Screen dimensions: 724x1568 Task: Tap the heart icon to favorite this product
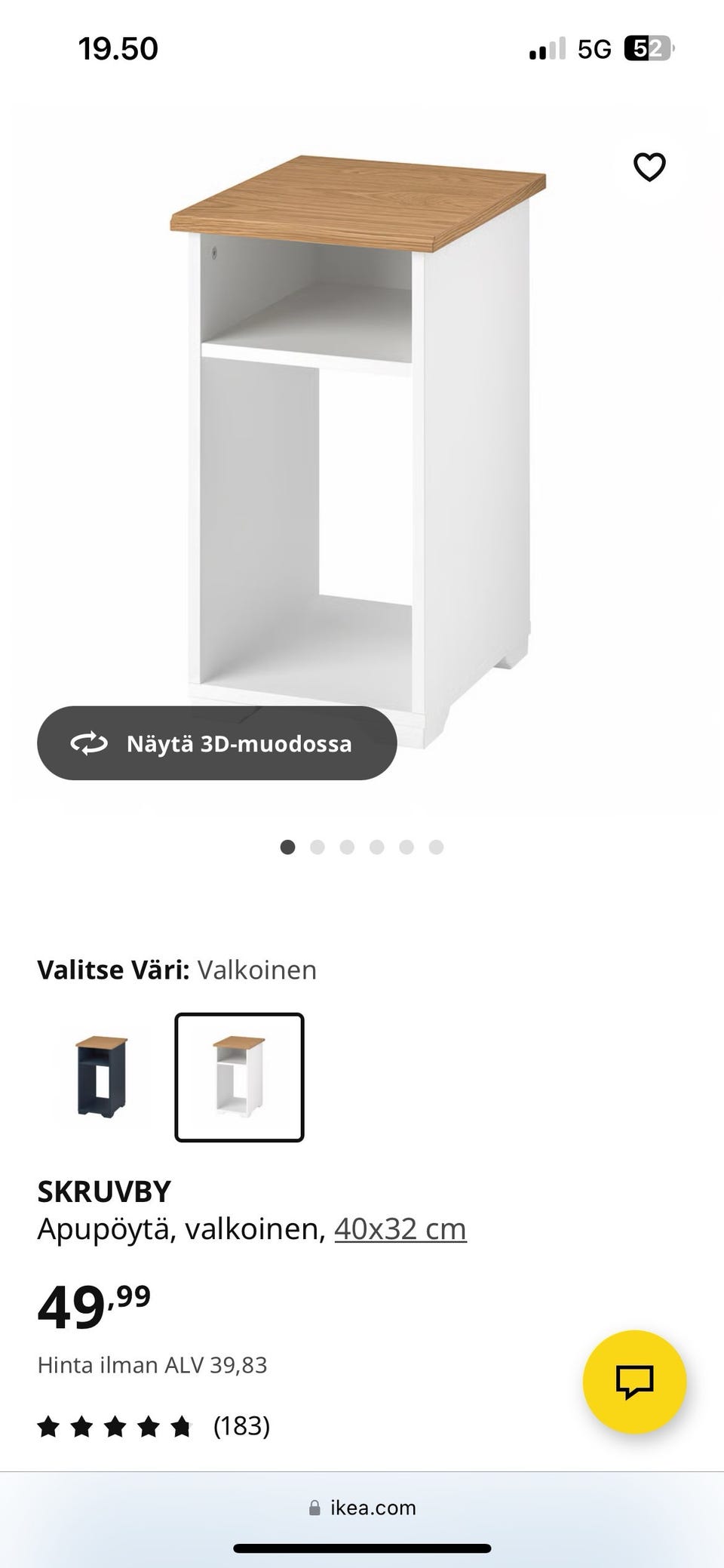point(649,167)
